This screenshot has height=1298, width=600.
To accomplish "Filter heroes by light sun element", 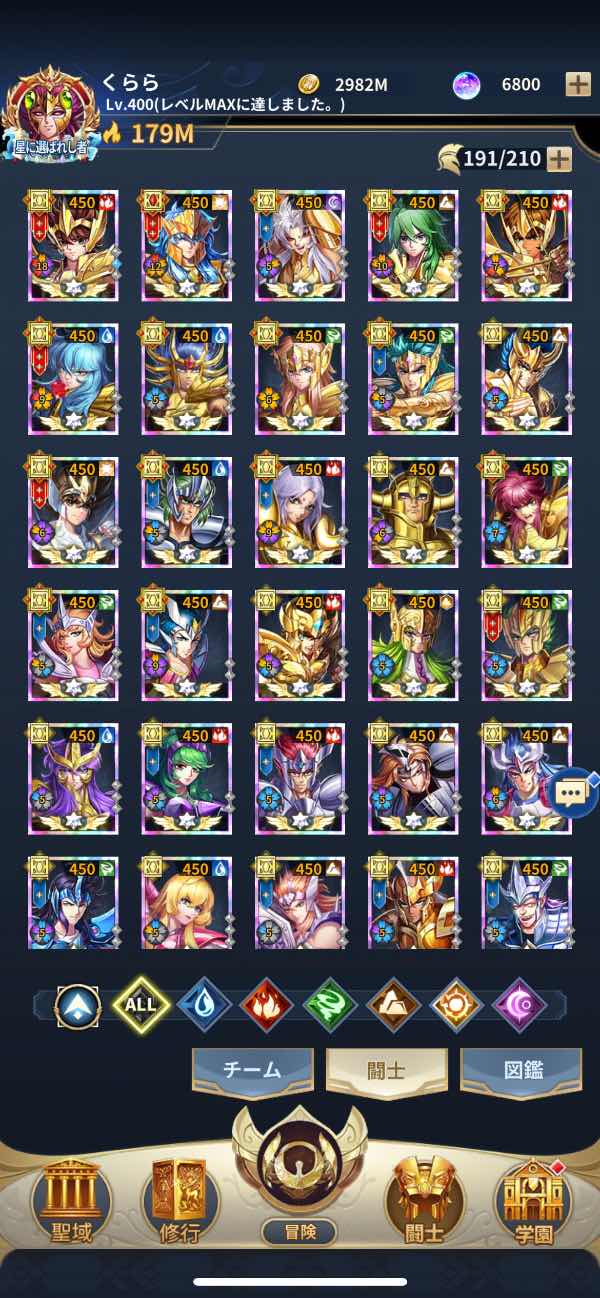I will pos(456,1004).
